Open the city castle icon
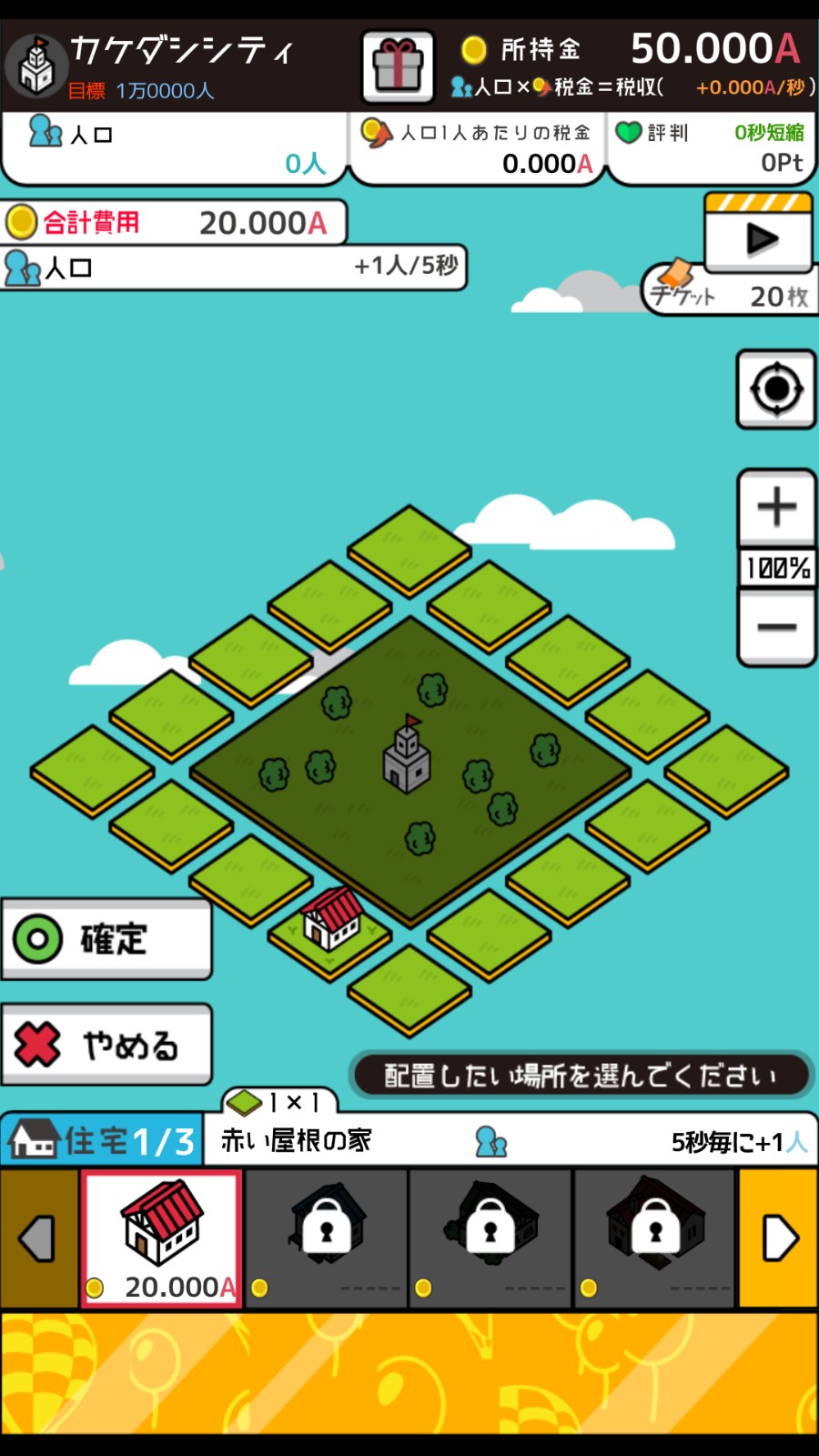The image size is (819, 1456). click(36, 66)
